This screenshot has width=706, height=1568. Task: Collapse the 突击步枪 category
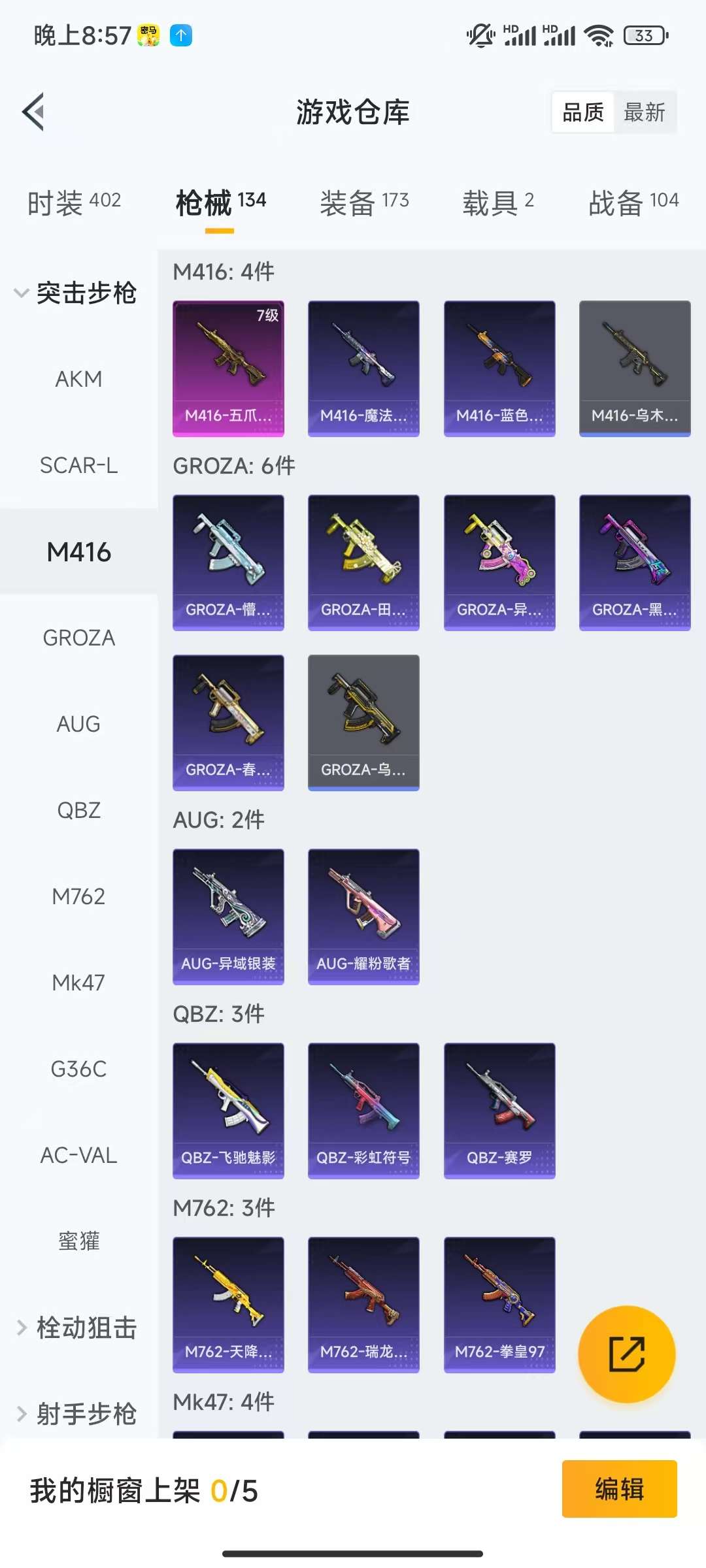pyautogui.click(x=75, y=293)
